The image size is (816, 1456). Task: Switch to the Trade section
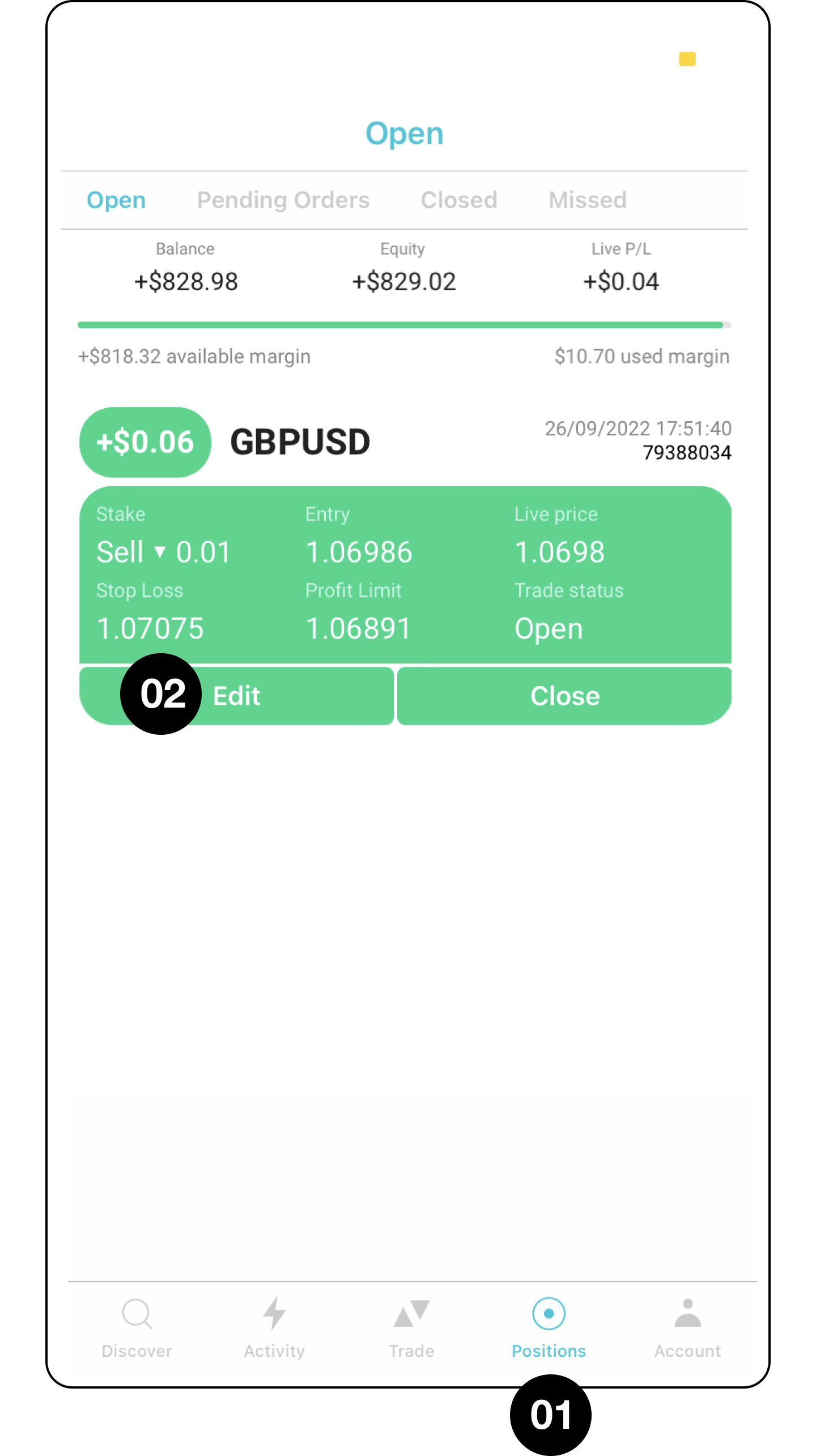(x=411, y=1328)
